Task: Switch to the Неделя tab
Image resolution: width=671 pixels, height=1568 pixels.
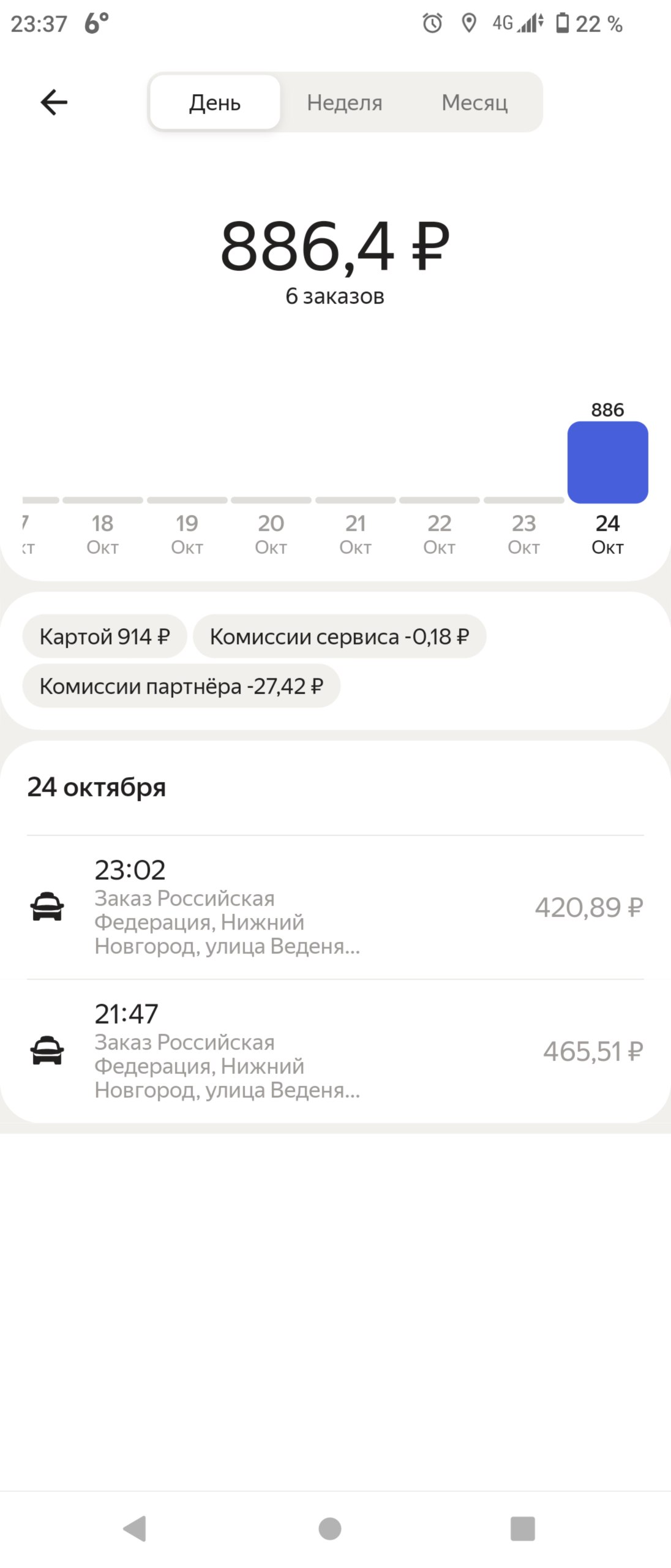Action: (x=344, y=102)
